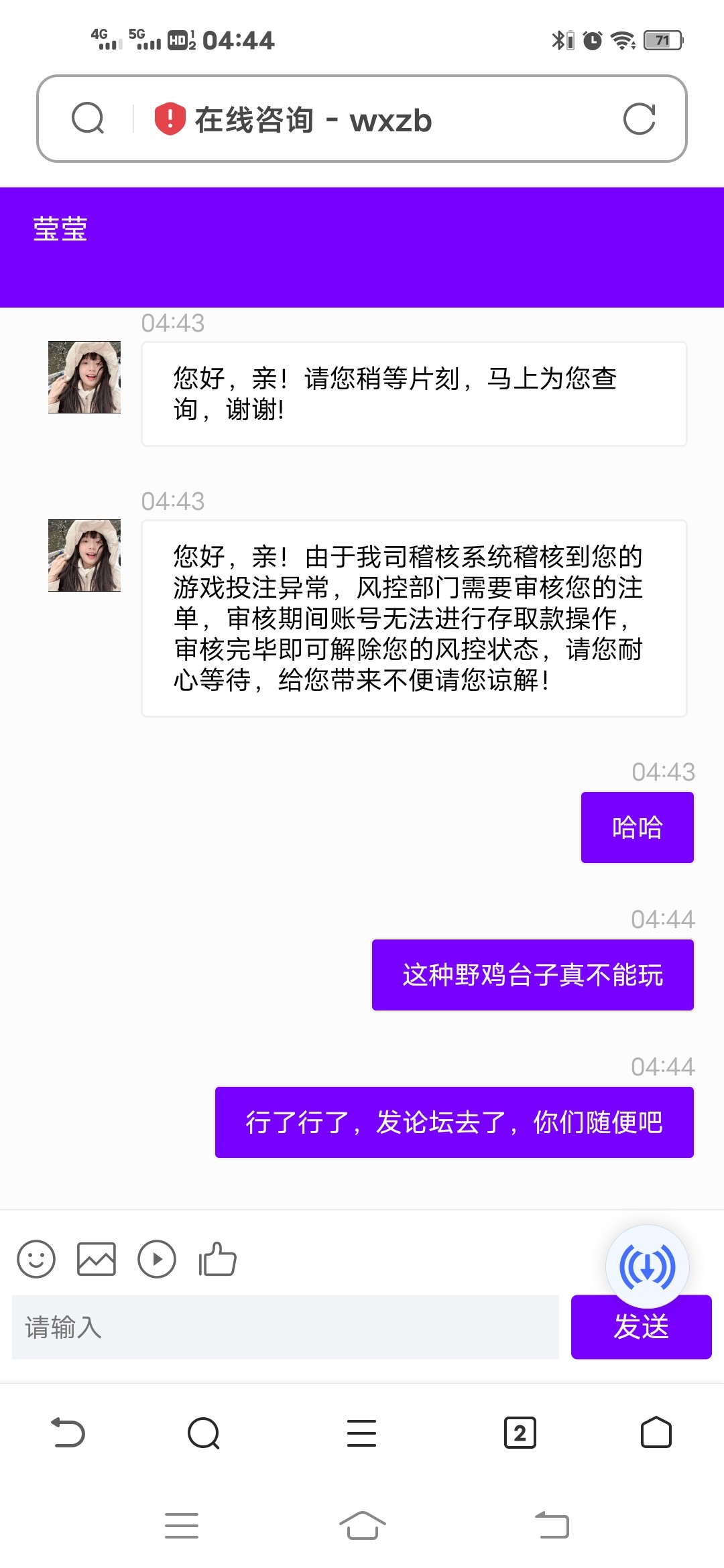This screenshot has height=1568, width=724.
Task: Go to the browser home page
Action: (x=656, y=1433)
